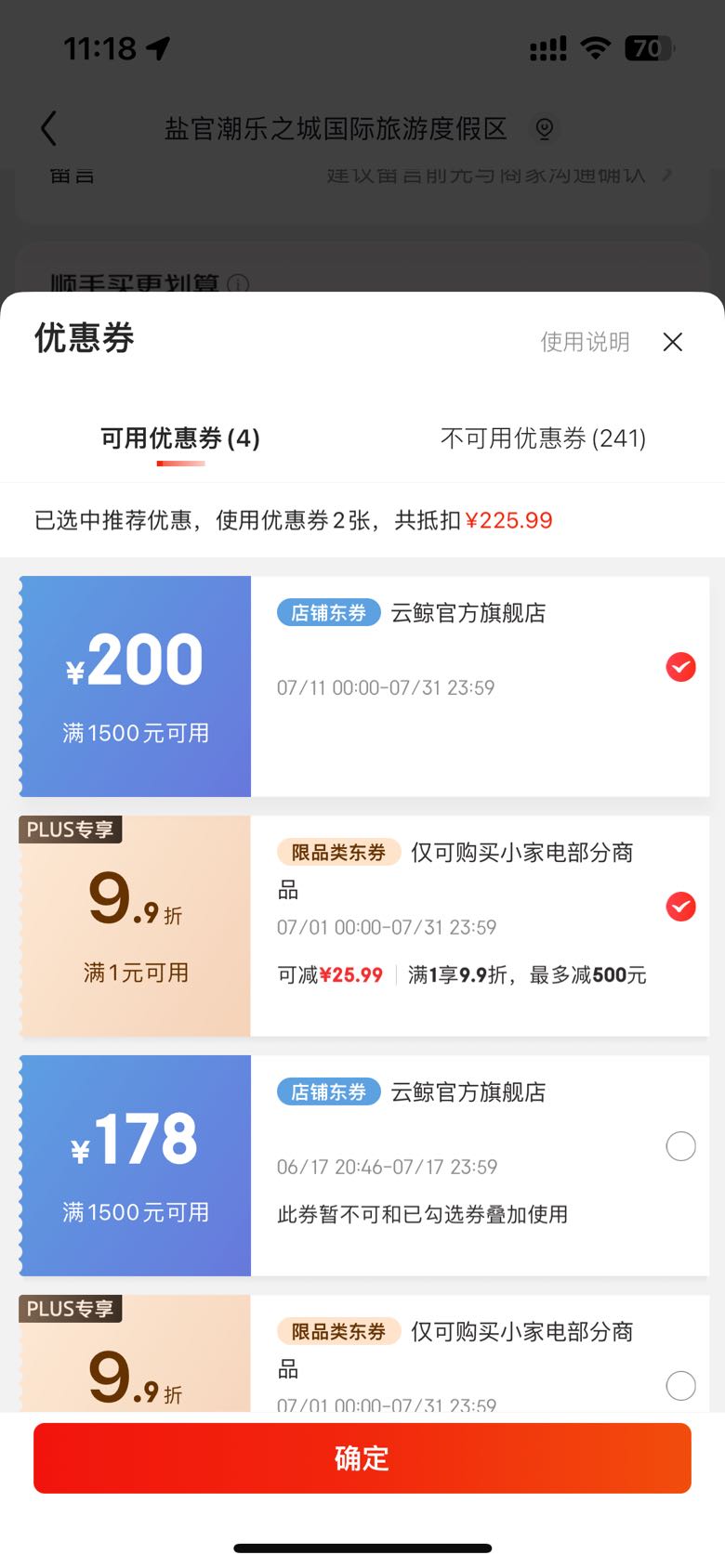Close the 优惠券 coupon sheet

pos(673,342)
